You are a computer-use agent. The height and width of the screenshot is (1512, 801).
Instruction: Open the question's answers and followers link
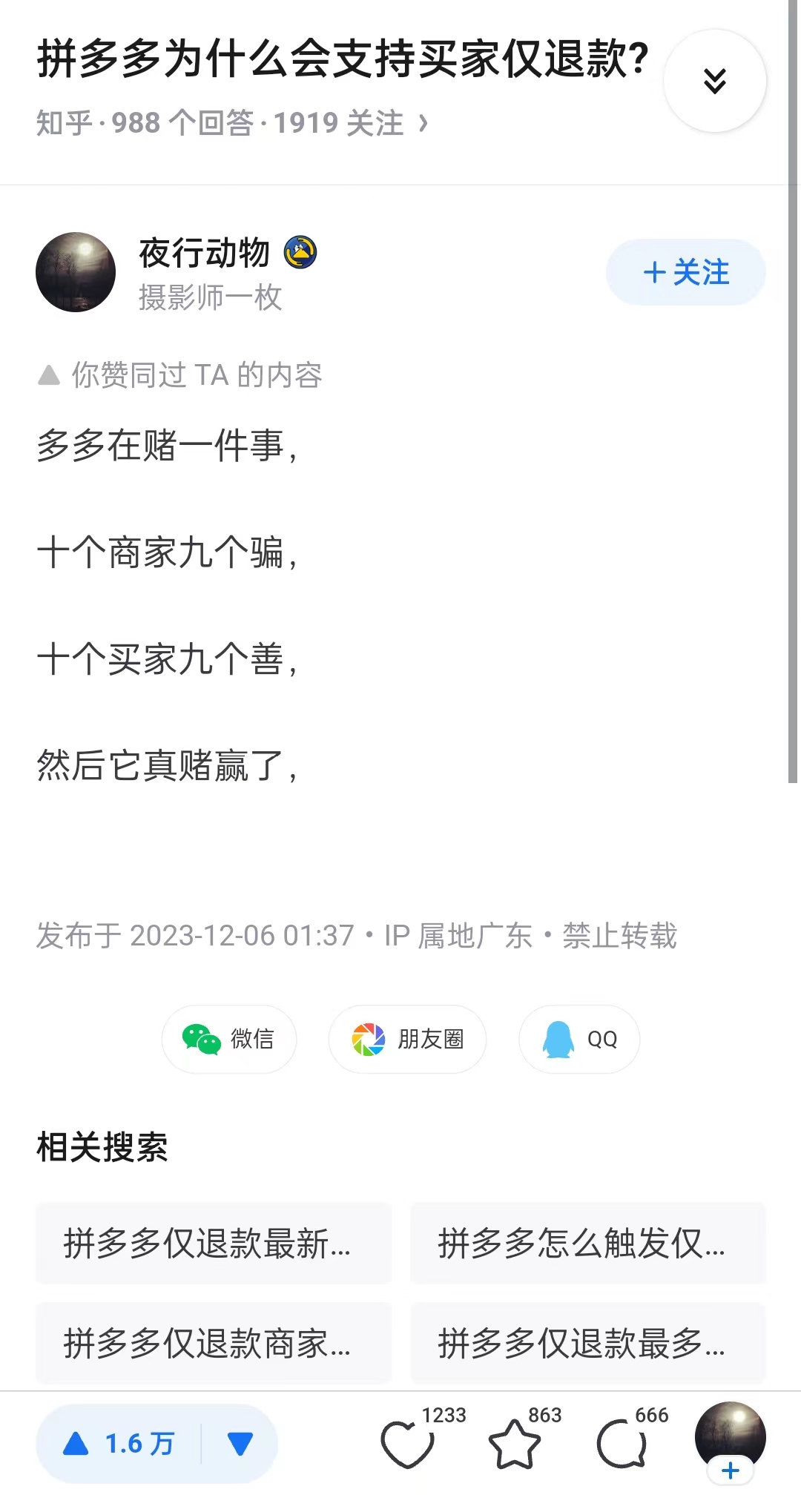tap(232, 123)
